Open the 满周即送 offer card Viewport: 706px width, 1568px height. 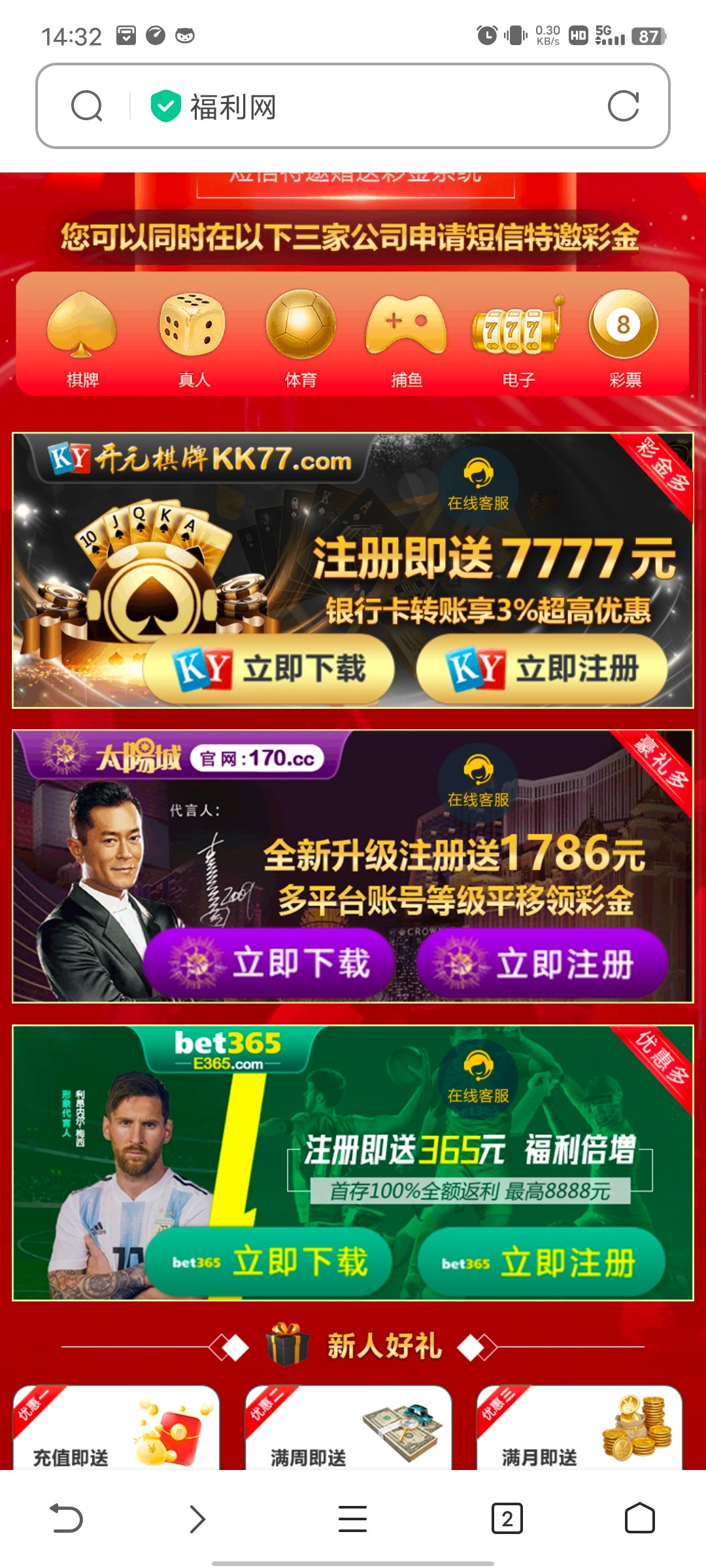tap(348, 1431)
